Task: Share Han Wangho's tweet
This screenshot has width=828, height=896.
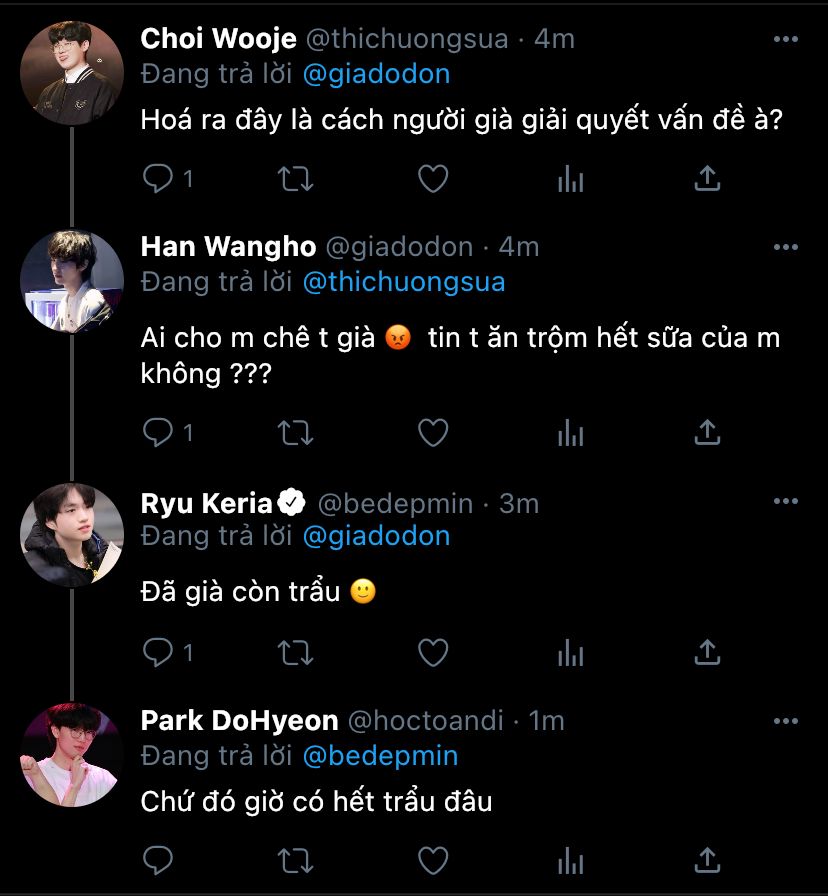Action: coord(707,432)
